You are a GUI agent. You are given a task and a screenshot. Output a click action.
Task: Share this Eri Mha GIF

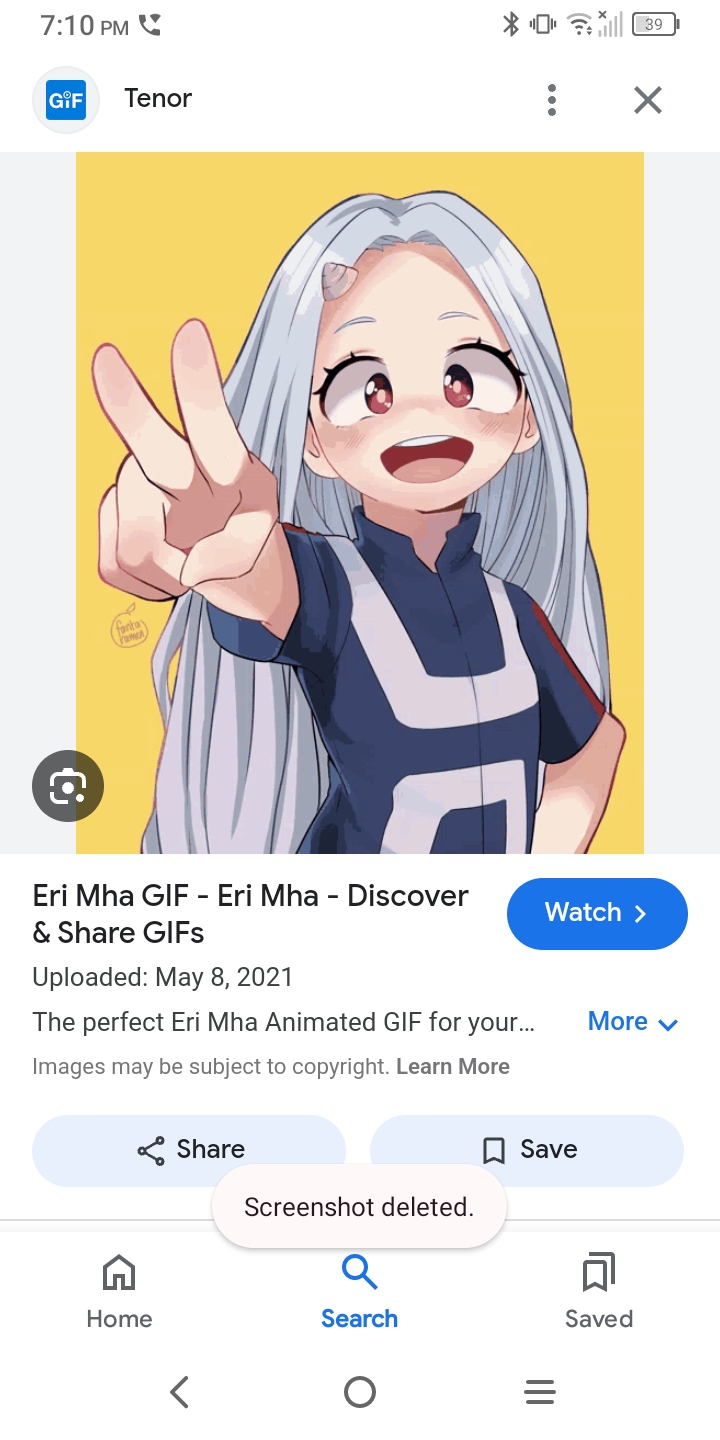(189, 1150)
